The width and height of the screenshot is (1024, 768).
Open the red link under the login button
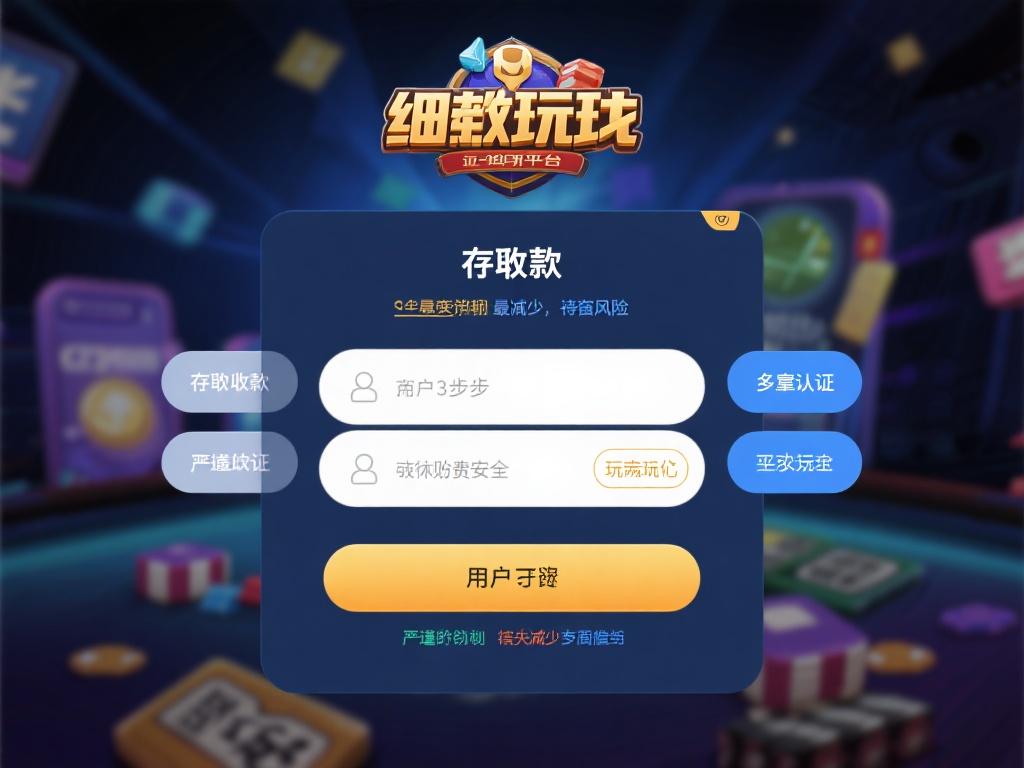pos(528,637)
